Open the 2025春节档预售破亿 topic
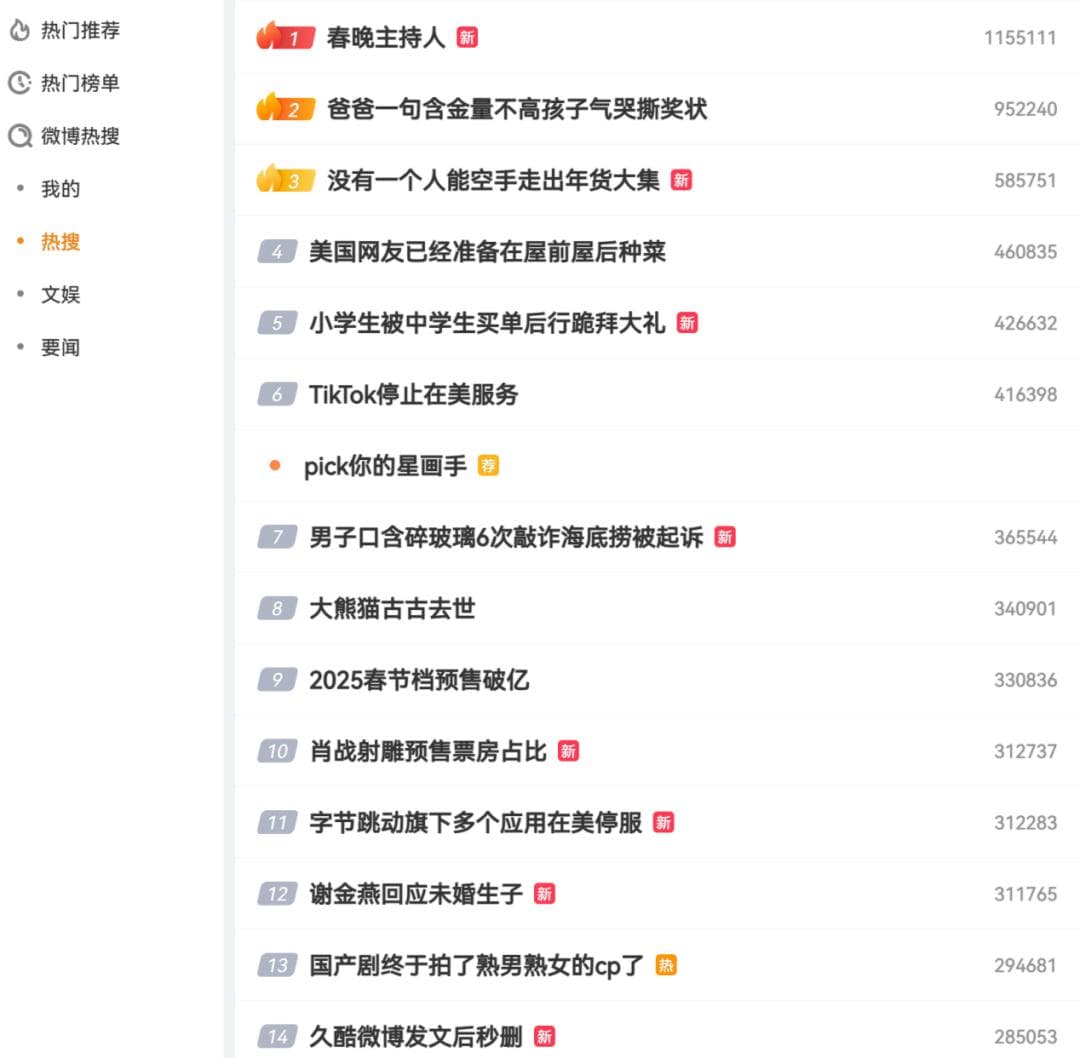Screen dimensions: 1080x1058 pyautogui.click(x=419, y=680)
